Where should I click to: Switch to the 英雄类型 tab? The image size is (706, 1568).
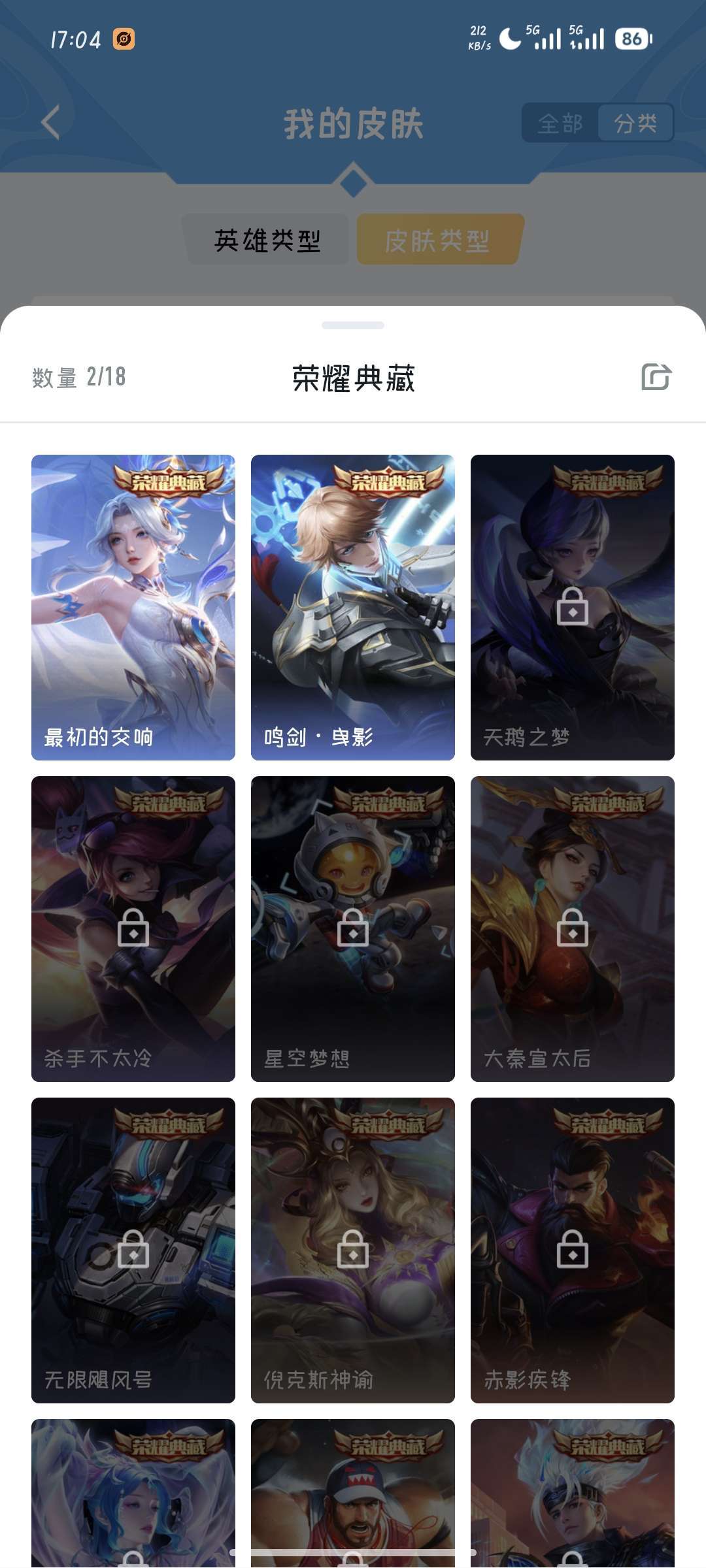tap(267, 240)
